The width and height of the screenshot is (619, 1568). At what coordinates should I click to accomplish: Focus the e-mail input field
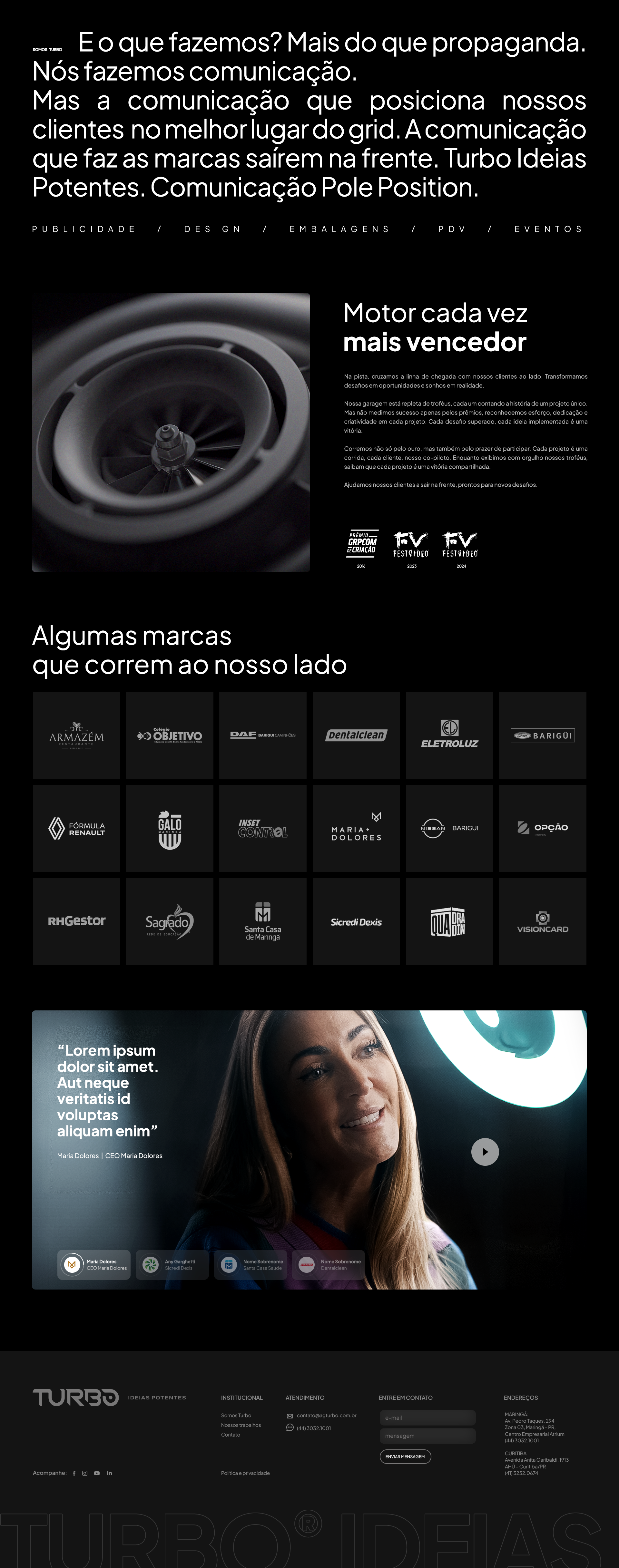[428, 1418]
